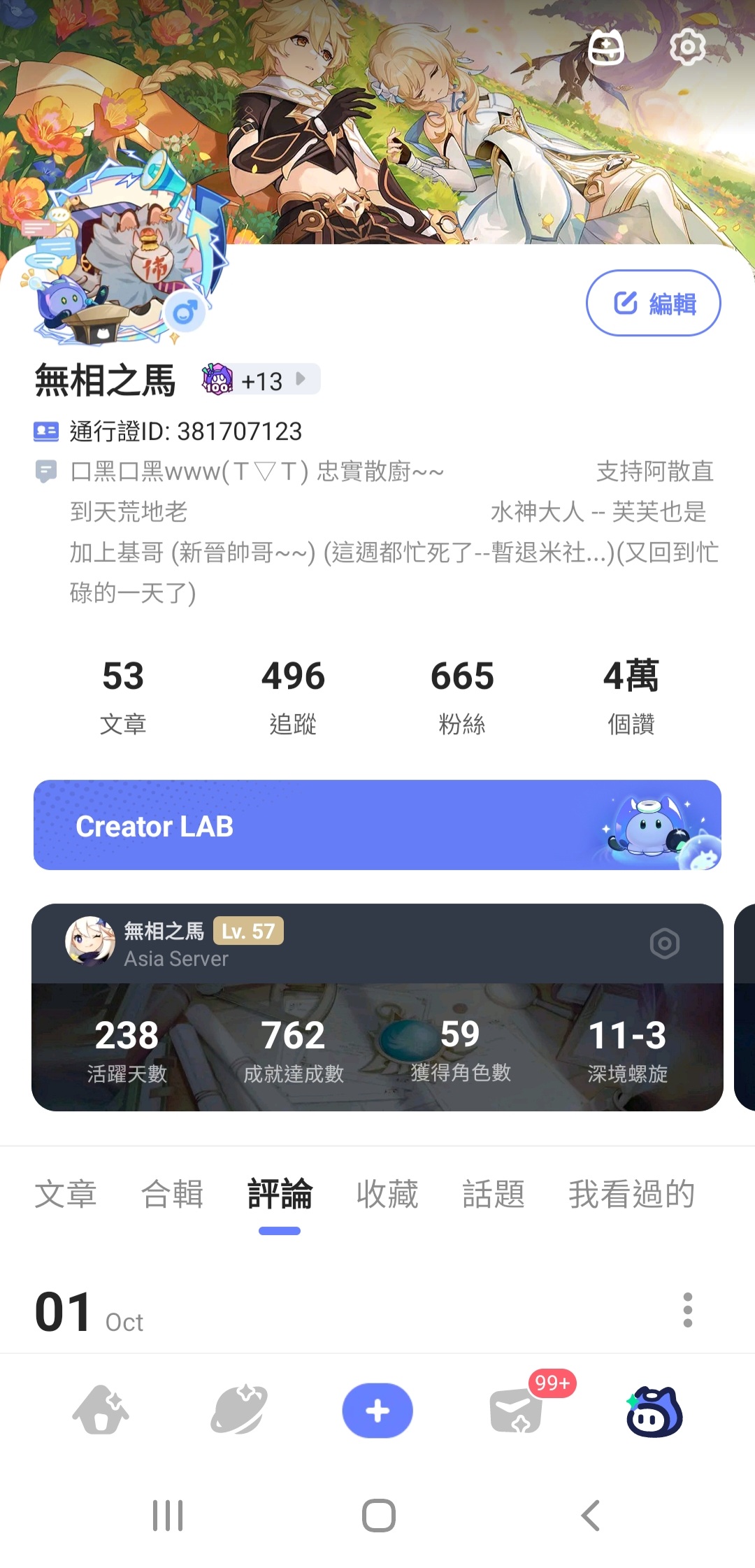The width and height of the screenshot is (755, 1568).
Task: Open the three-dot menu beside the 01 Oct entry
Action: (689, 1311)
